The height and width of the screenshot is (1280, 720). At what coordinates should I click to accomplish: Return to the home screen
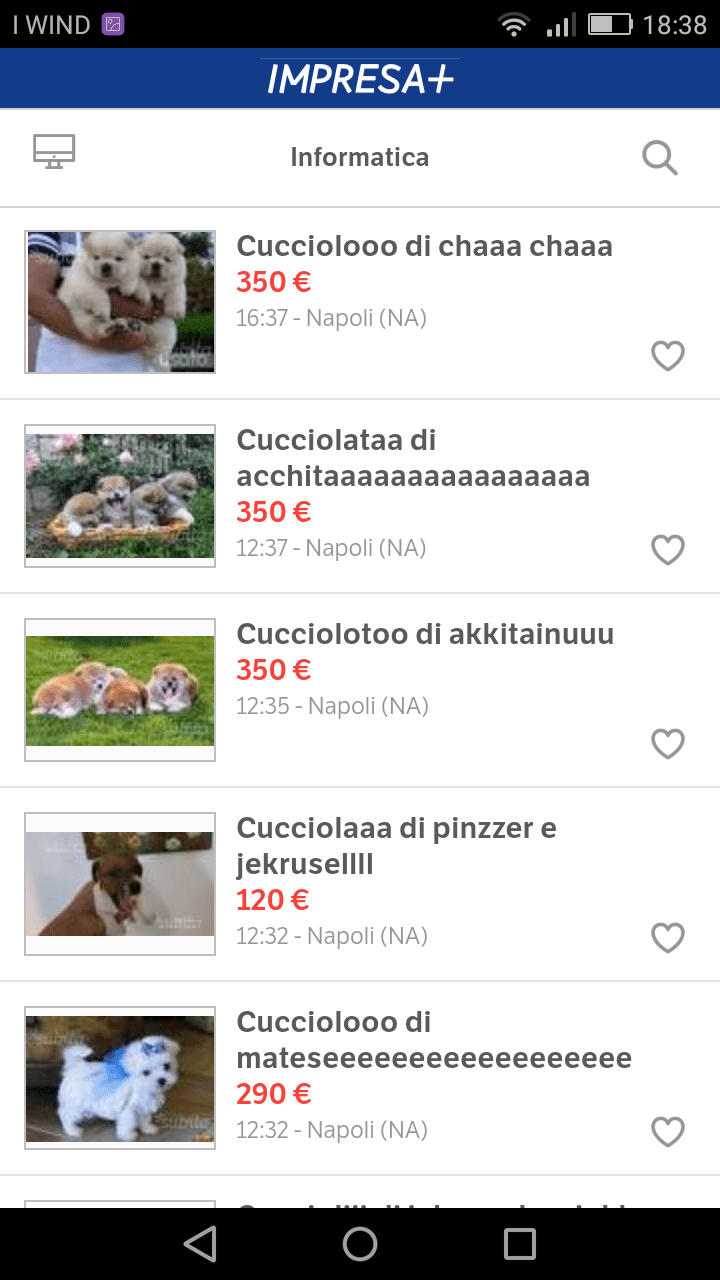point(360,1244)
